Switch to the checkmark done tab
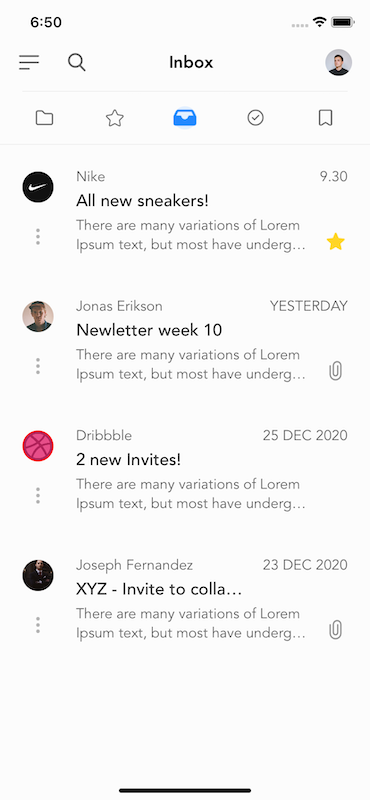Image resolution: width=370 pixels, height=800 pixels. click(255, 118)
